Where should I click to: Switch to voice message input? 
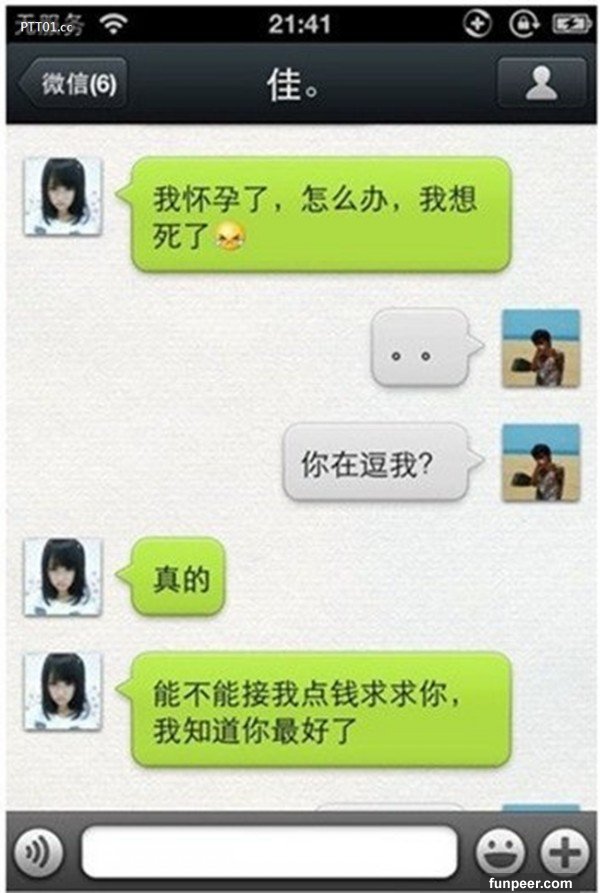pyautogui.click(x=39, y=852)
